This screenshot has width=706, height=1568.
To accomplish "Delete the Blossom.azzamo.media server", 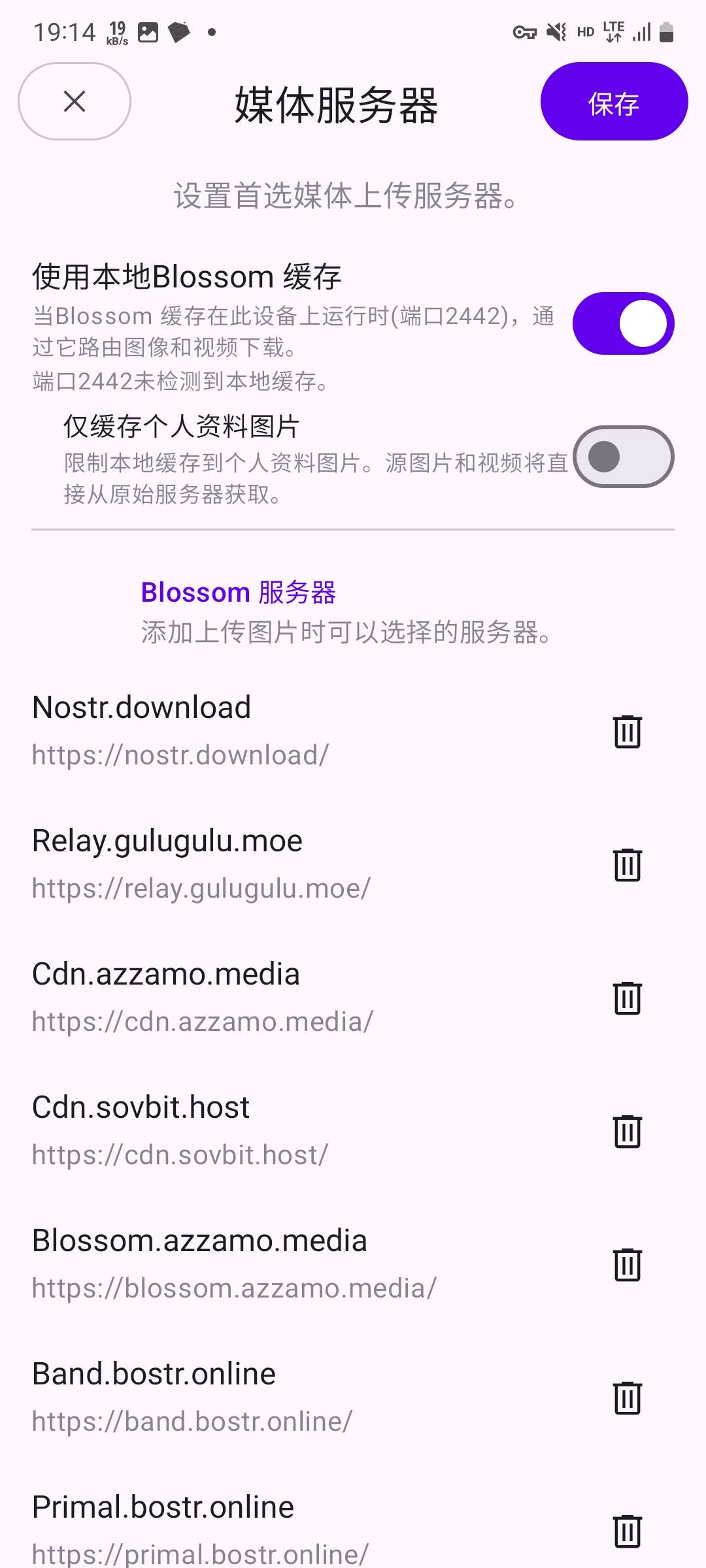I will tap(628, 1264).
